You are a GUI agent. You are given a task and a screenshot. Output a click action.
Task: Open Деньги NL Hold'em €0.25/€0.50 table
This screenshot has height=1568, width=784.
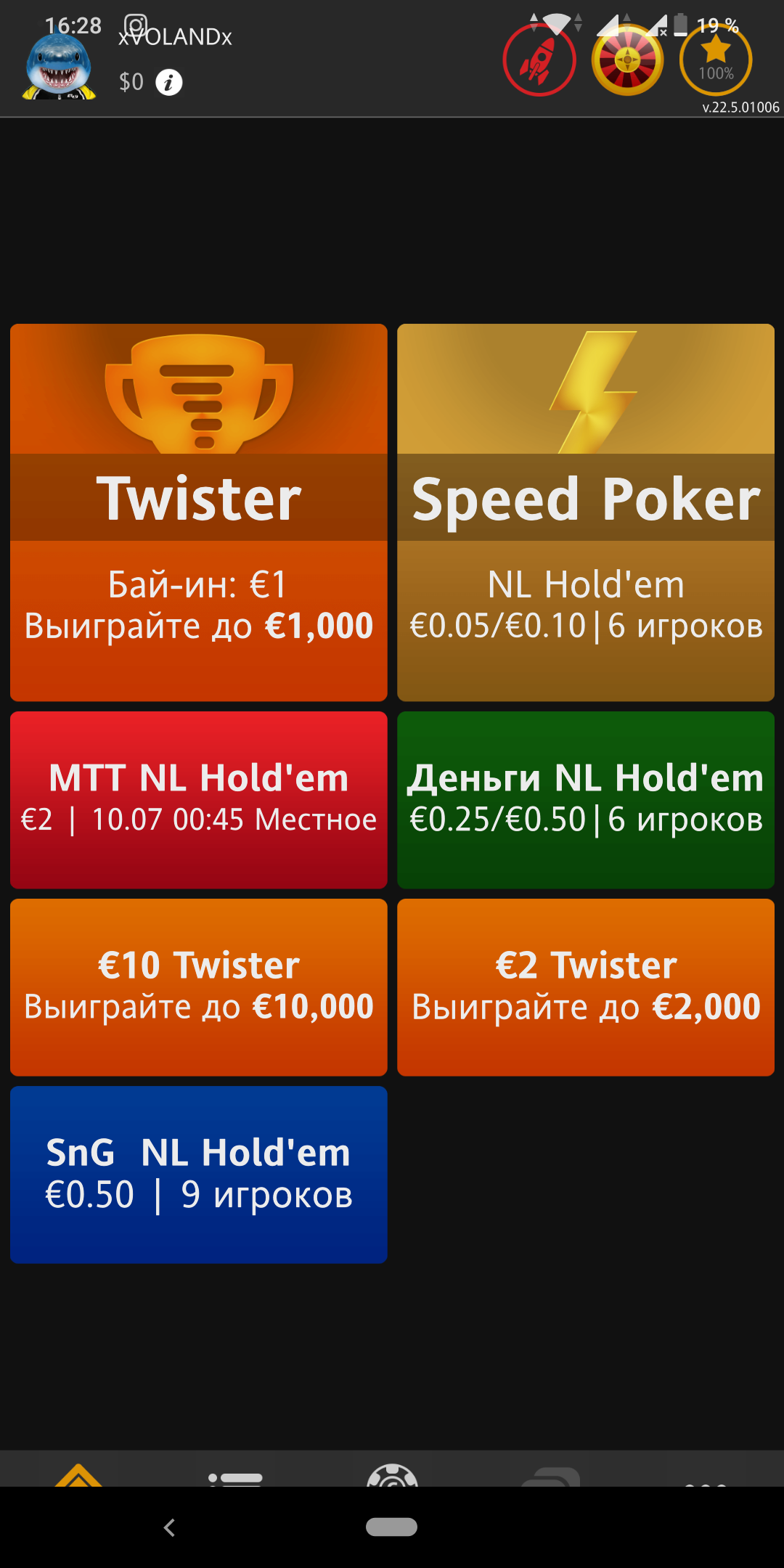pyautogui.click(x=586, y=800)
